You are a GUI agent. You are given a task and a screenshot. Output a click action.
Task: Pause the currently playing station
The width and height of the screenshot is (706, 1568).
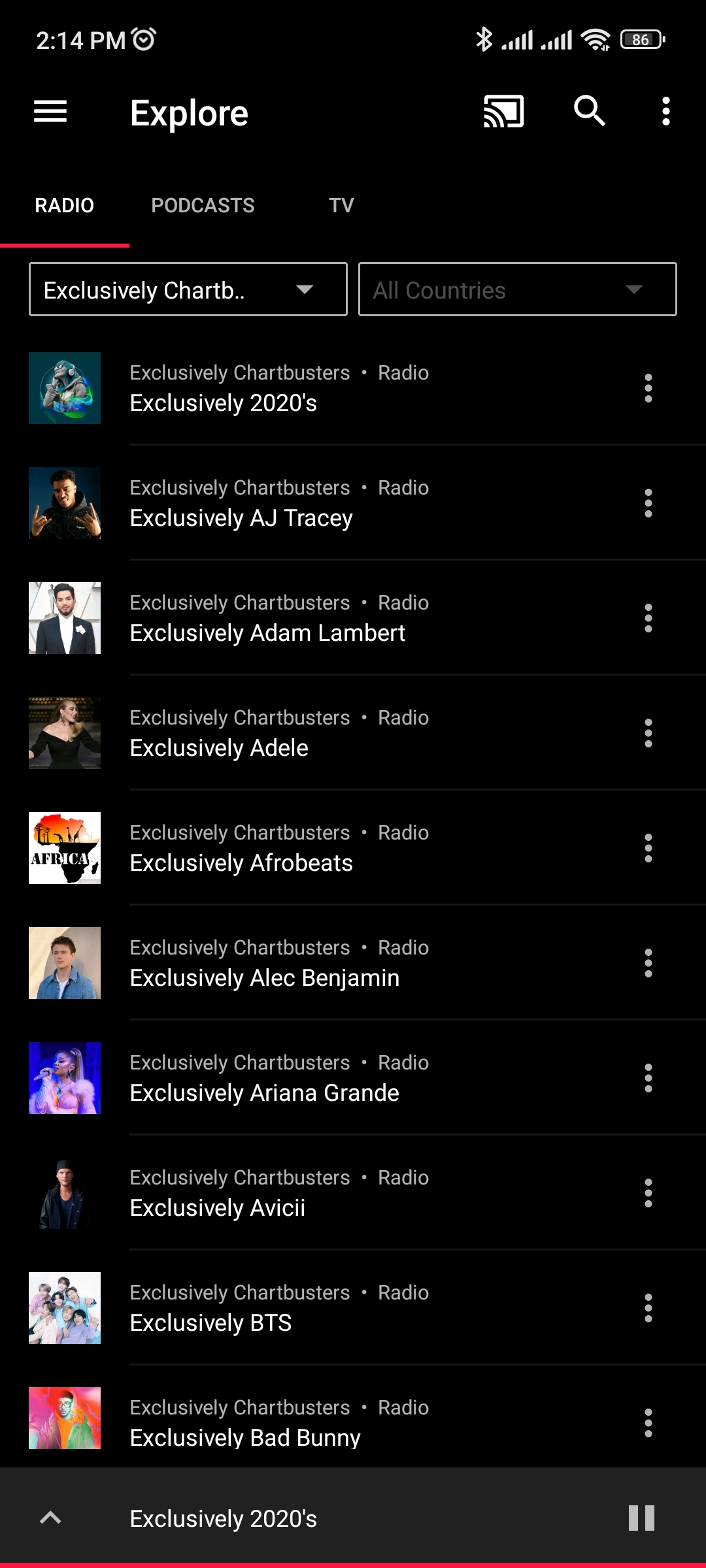click(x=641, y=1518)
